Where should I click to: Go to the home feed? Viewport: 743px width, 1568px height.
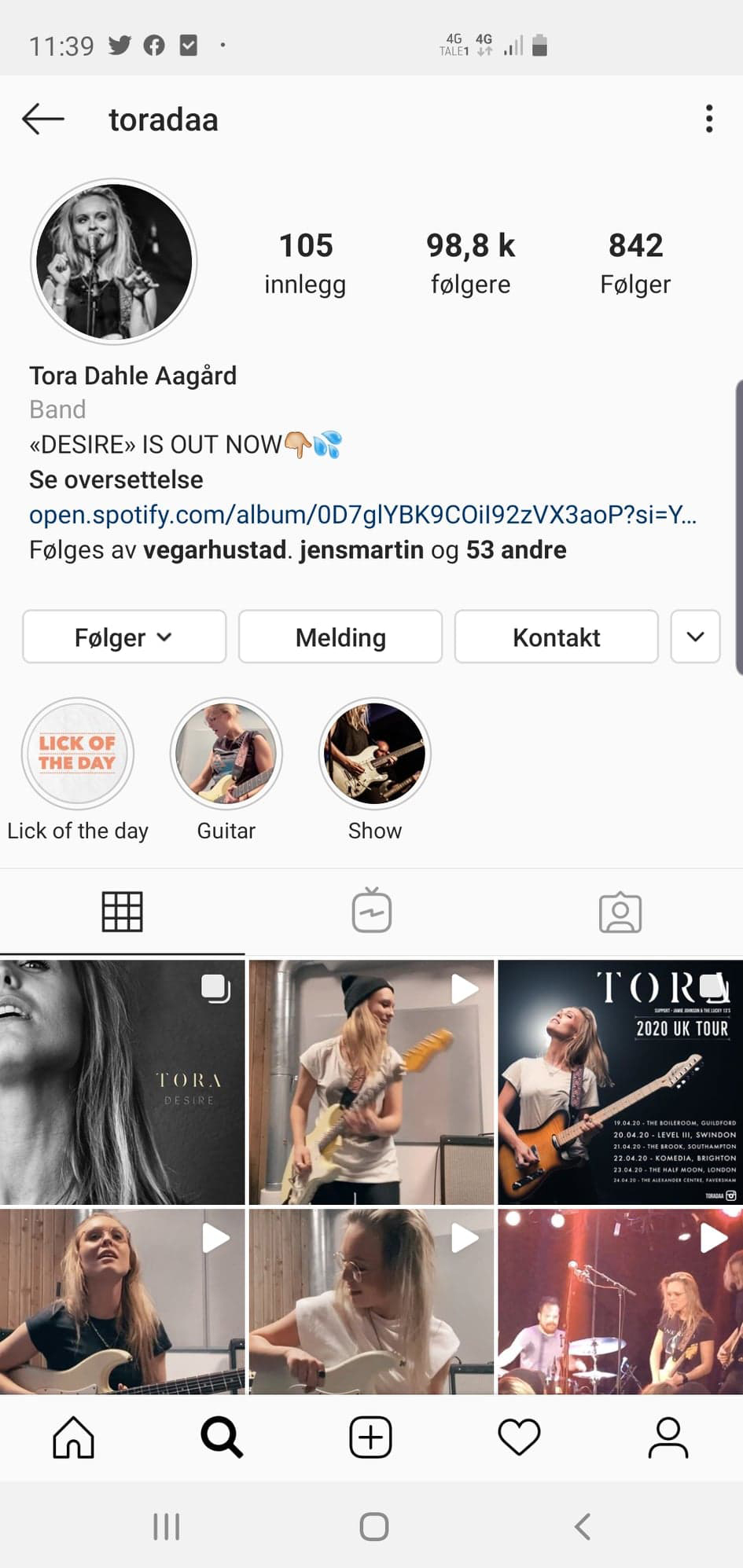74,1438
